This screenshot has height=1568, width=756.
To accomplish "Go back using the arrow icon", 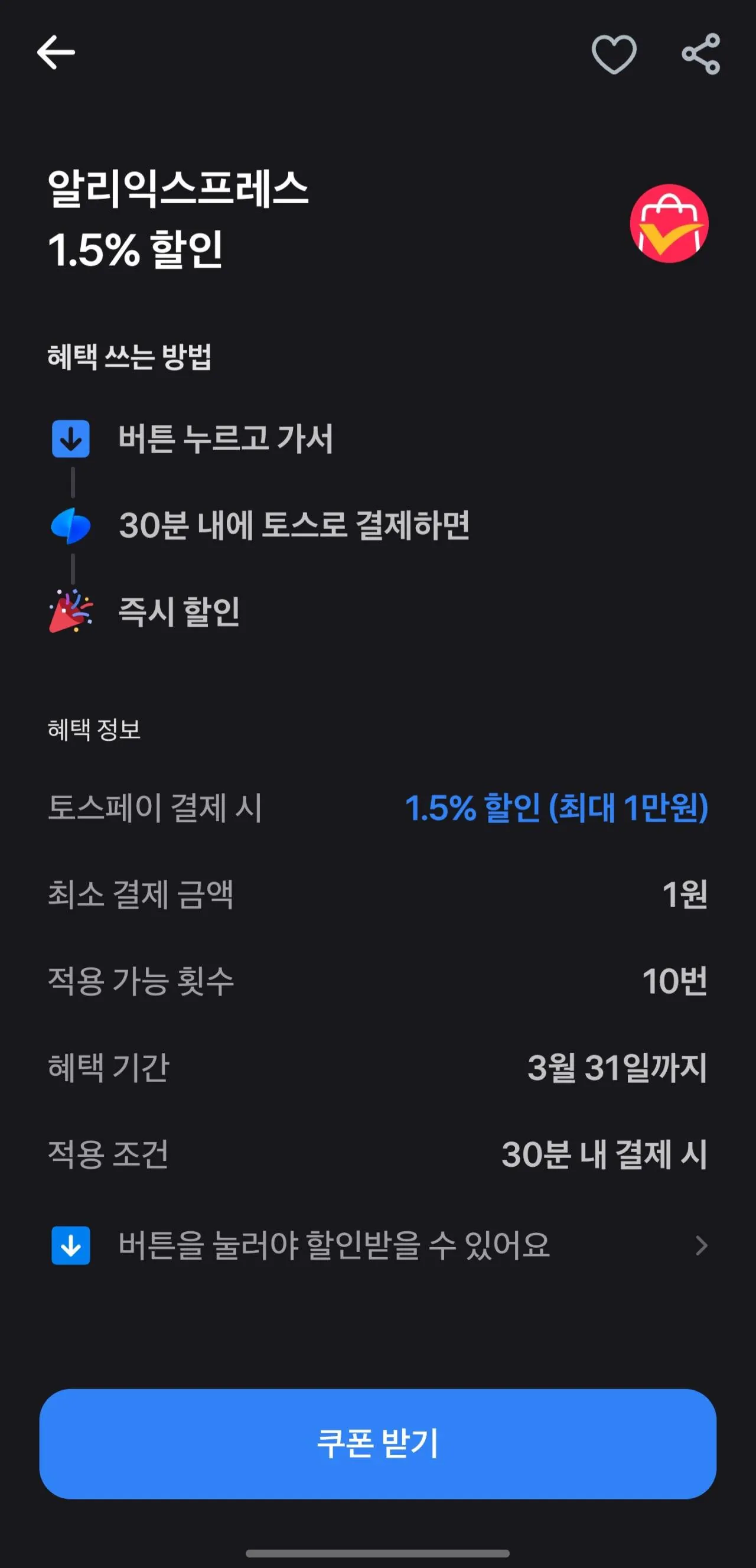I will pos(56,53).
